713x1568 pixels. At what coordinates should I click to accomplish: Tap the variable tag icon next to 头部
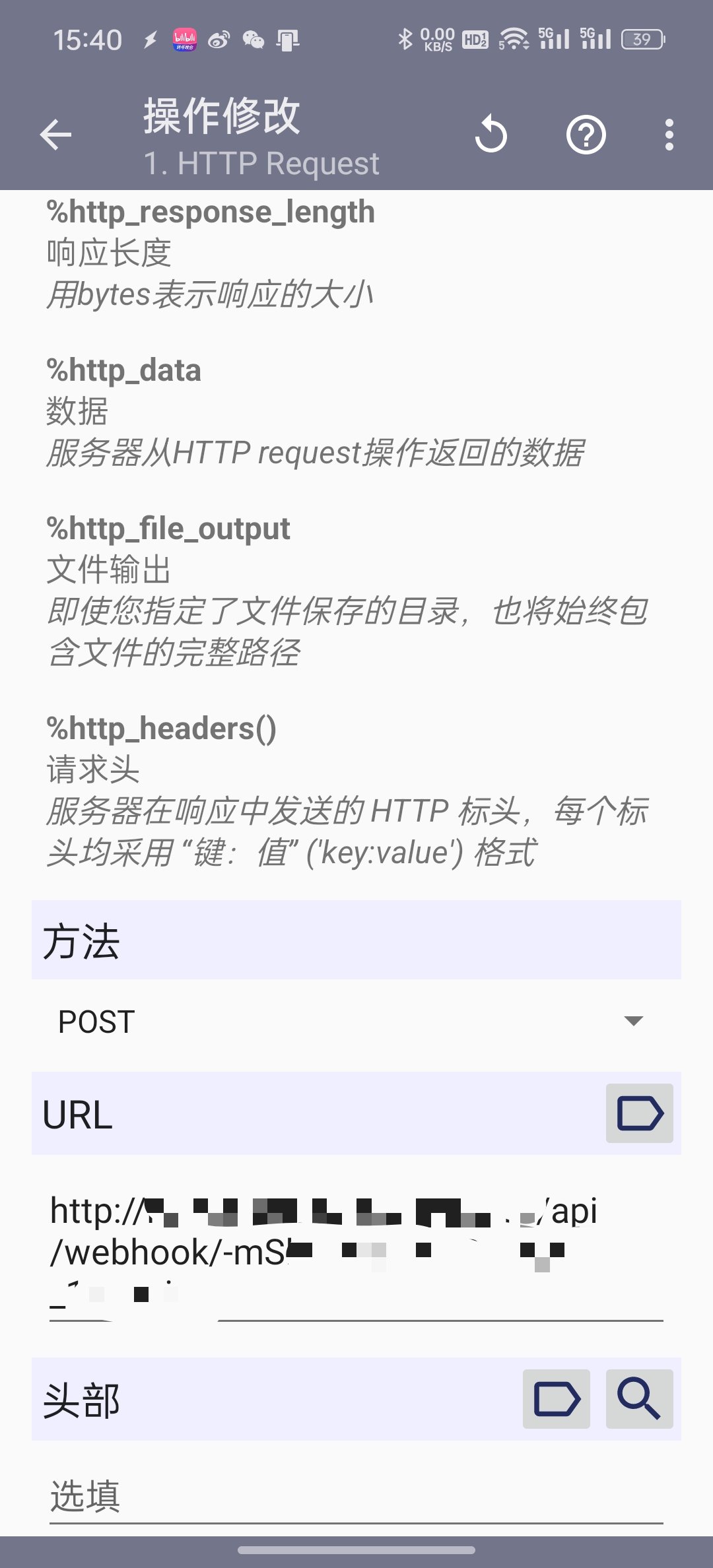click(x=557, y=1399)
